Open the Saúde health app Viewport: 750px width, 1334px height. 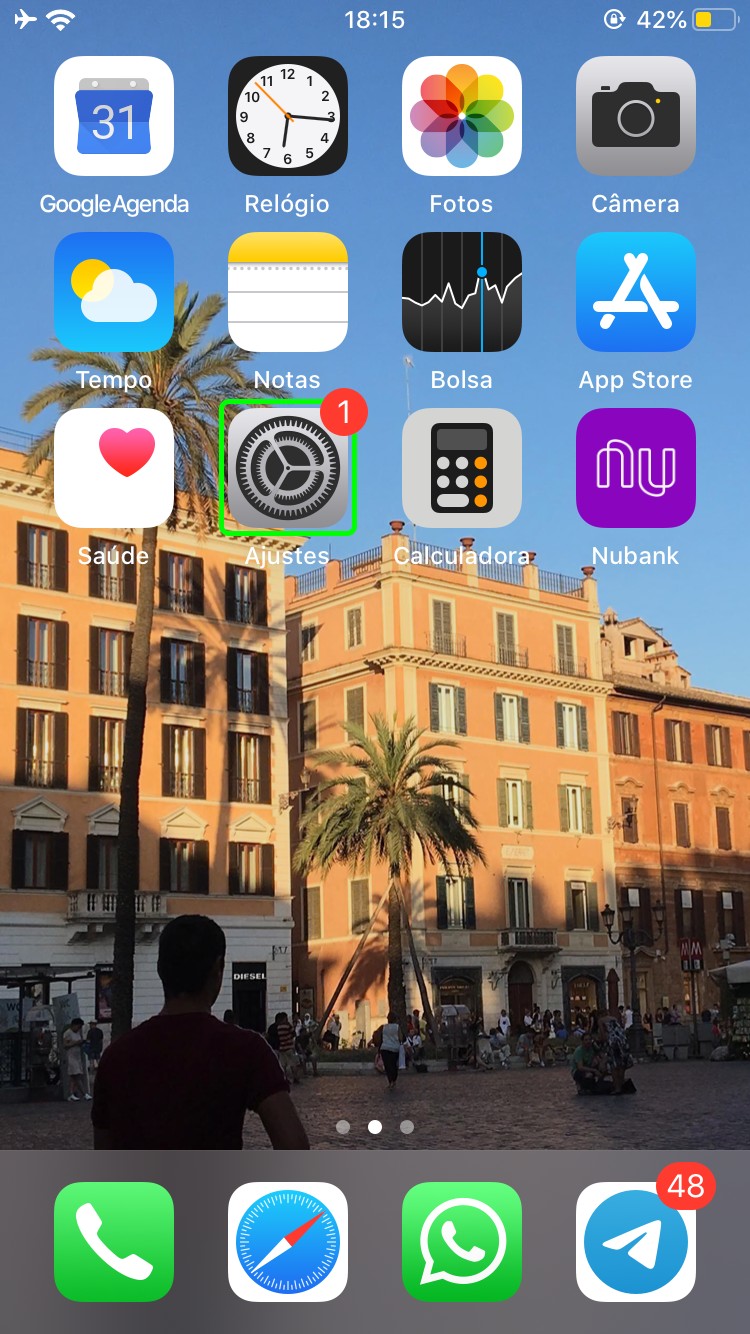click(114, 468)
